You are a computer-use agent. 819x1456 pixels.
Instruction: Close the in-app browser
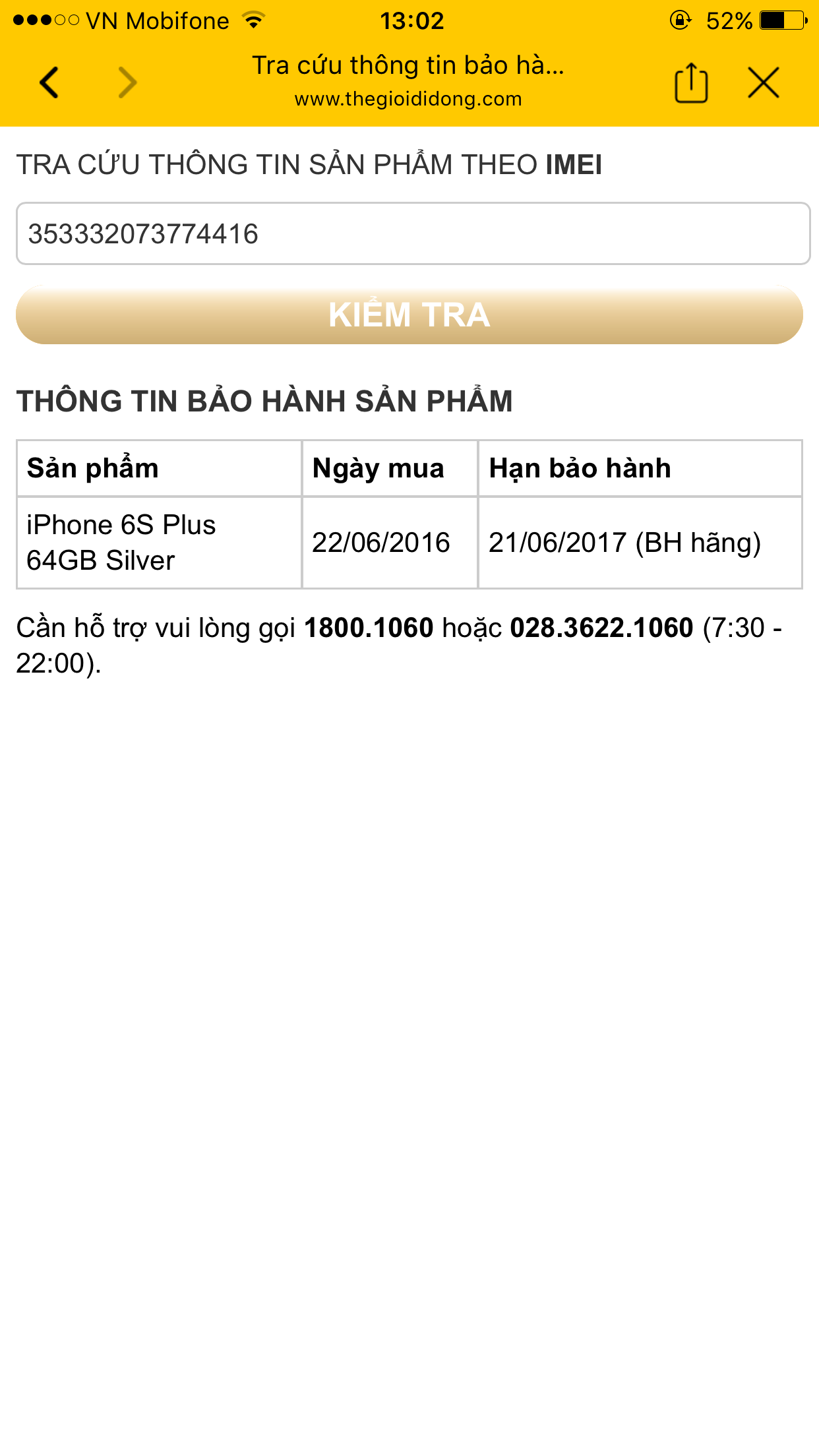coord(764,82)
